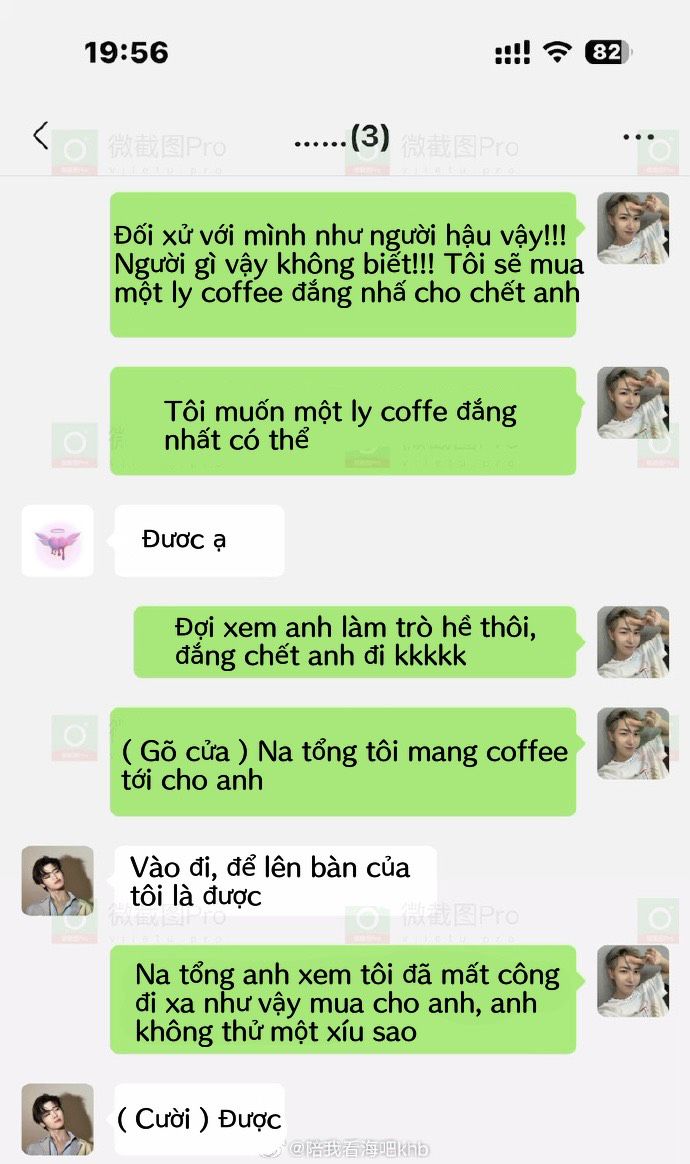View the avatar beside the "Vào đi" message
Viewport: 690px width, 1164px height.
click(58, 880)
